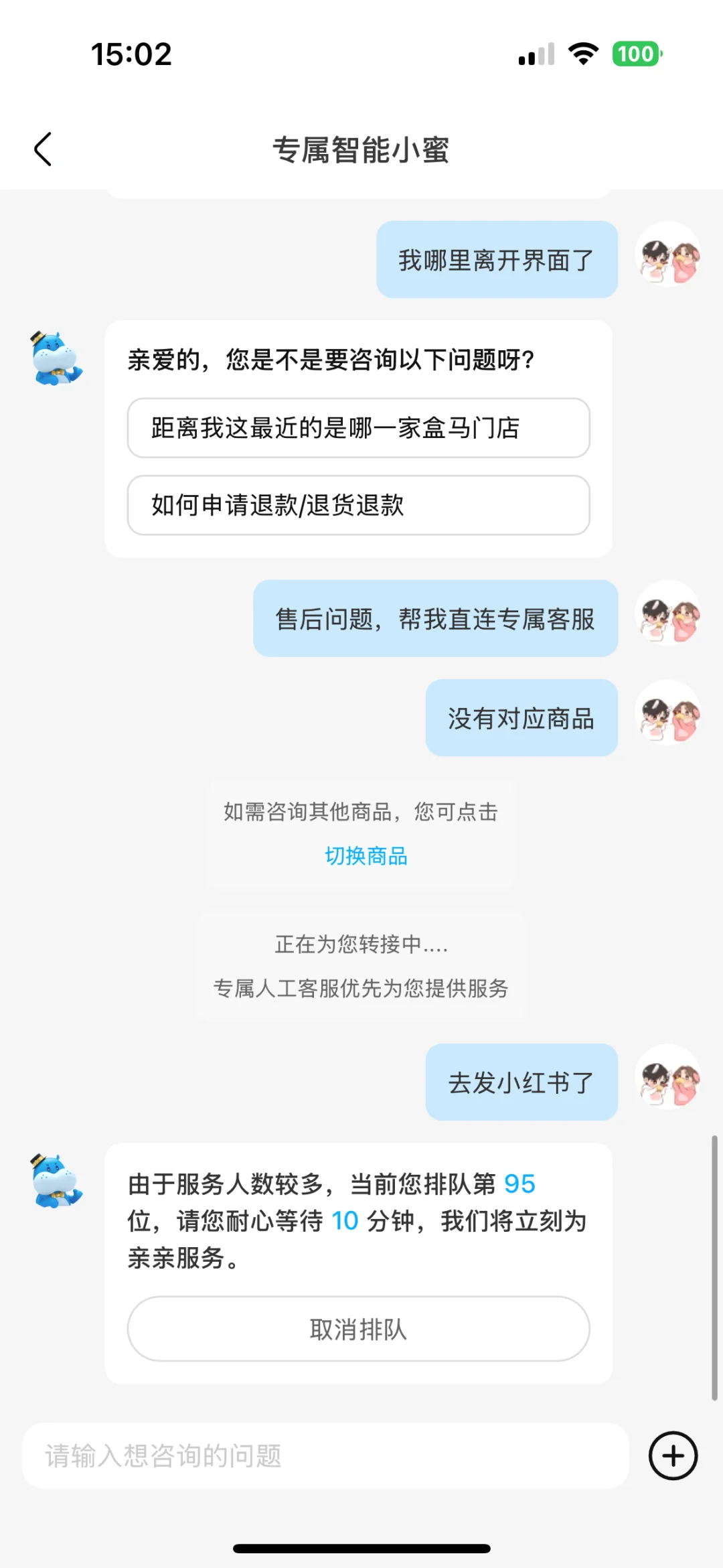Go back from 专属智能小蜜 chat
The height and width of the screenshot is (1568, 723).
coord(43,149)
